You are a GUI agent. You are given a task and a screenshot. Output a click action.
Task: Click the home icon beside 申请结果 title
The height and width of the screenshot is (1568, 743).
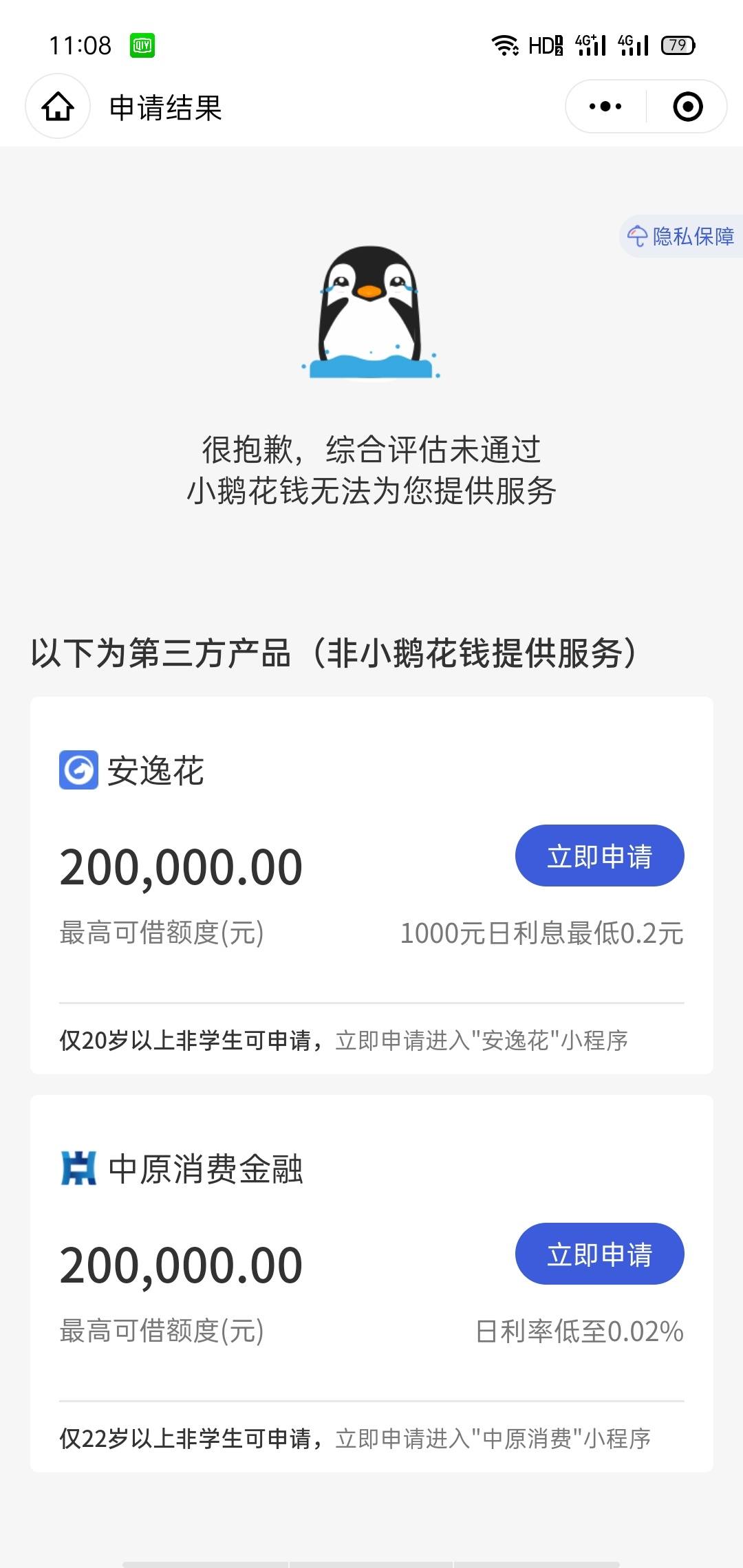tap(60, 105)
